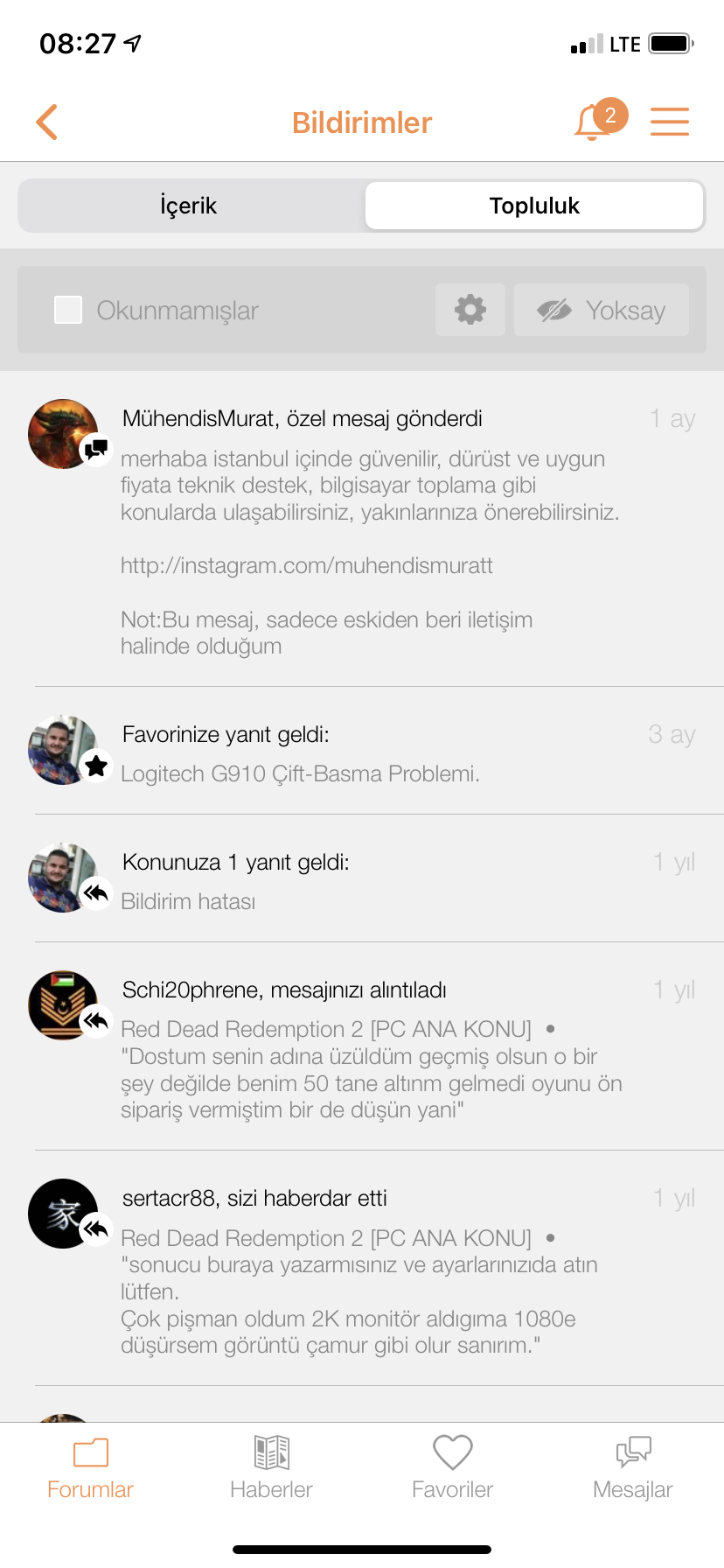Open notification settings gear

470,310
